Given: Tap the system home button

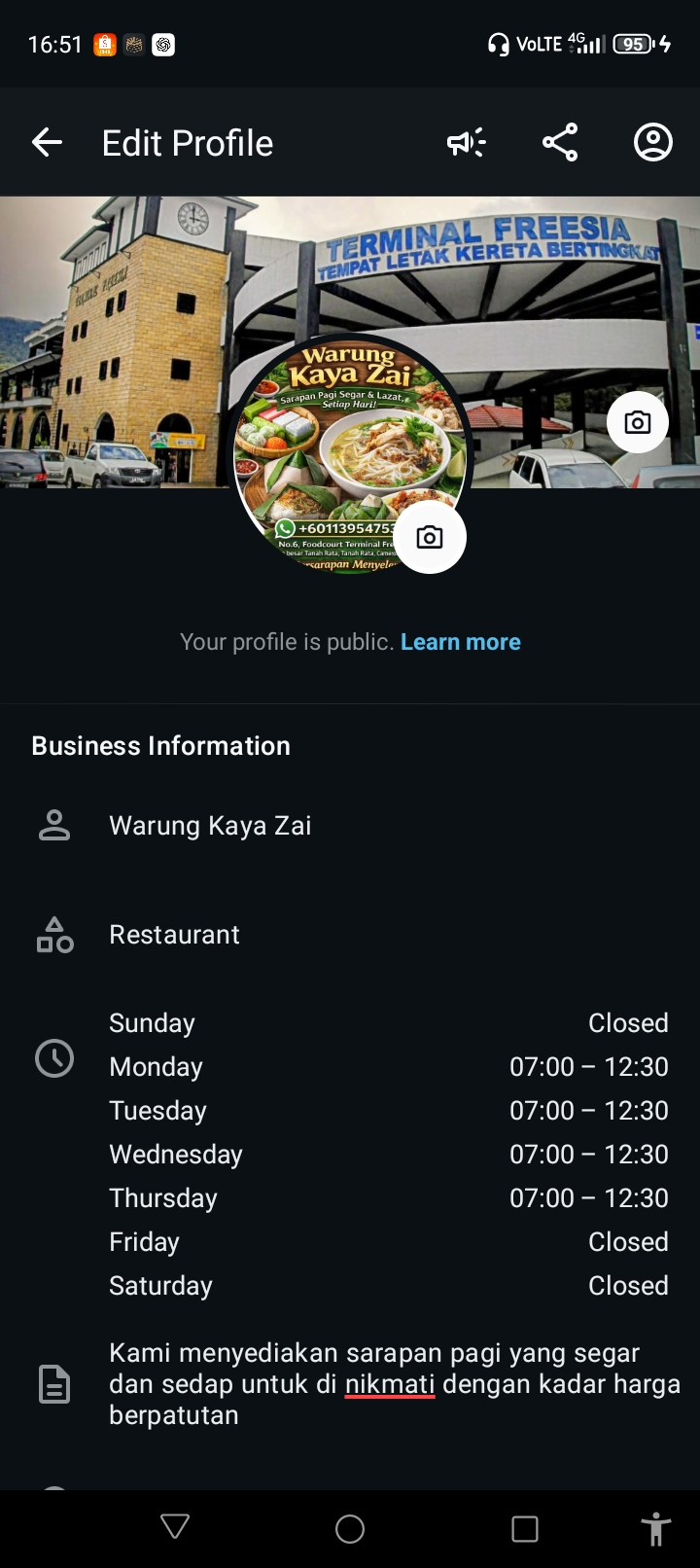Looking at the screenshot, I should tap(350, 1529).
